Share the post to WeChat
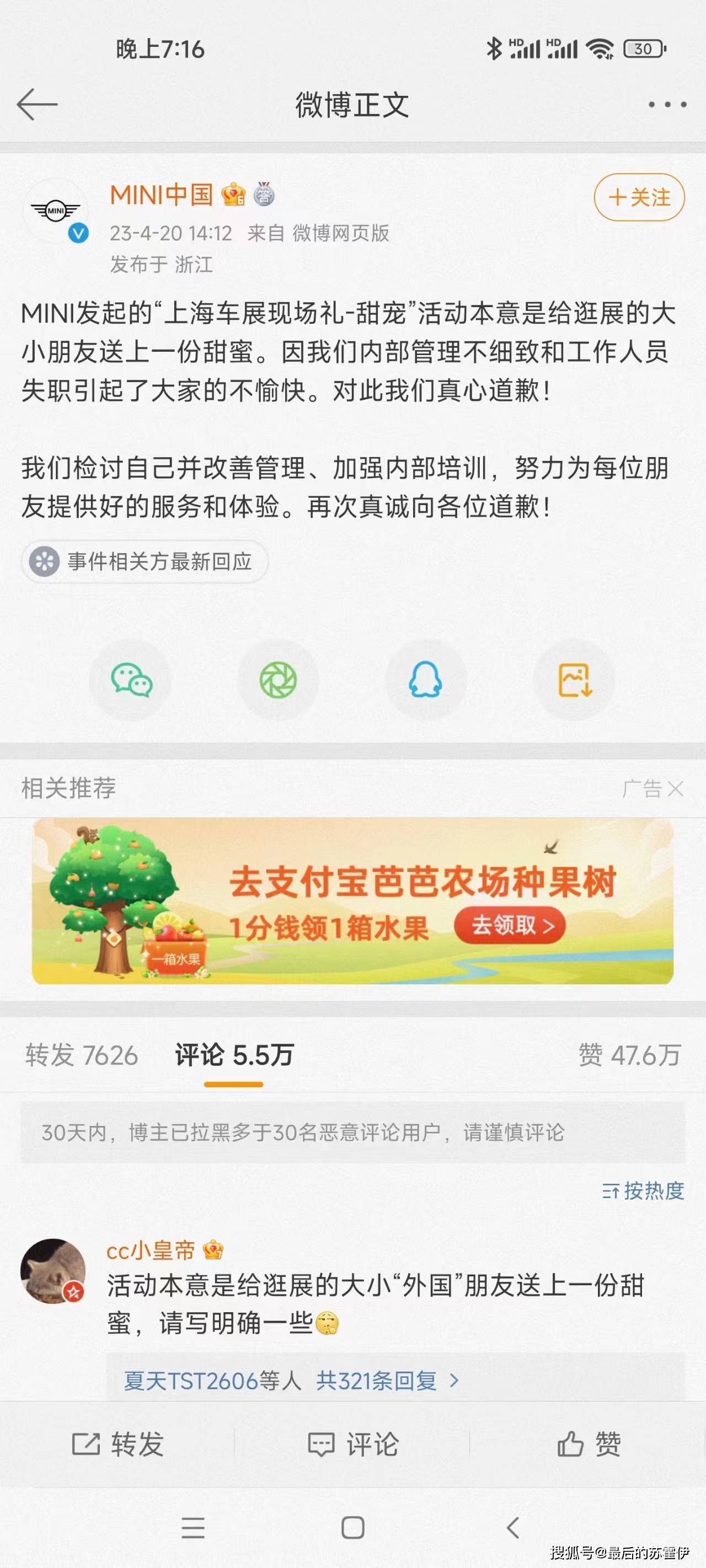The width and height of the screenshot is (706, 1568). click(x=131, y=680)
